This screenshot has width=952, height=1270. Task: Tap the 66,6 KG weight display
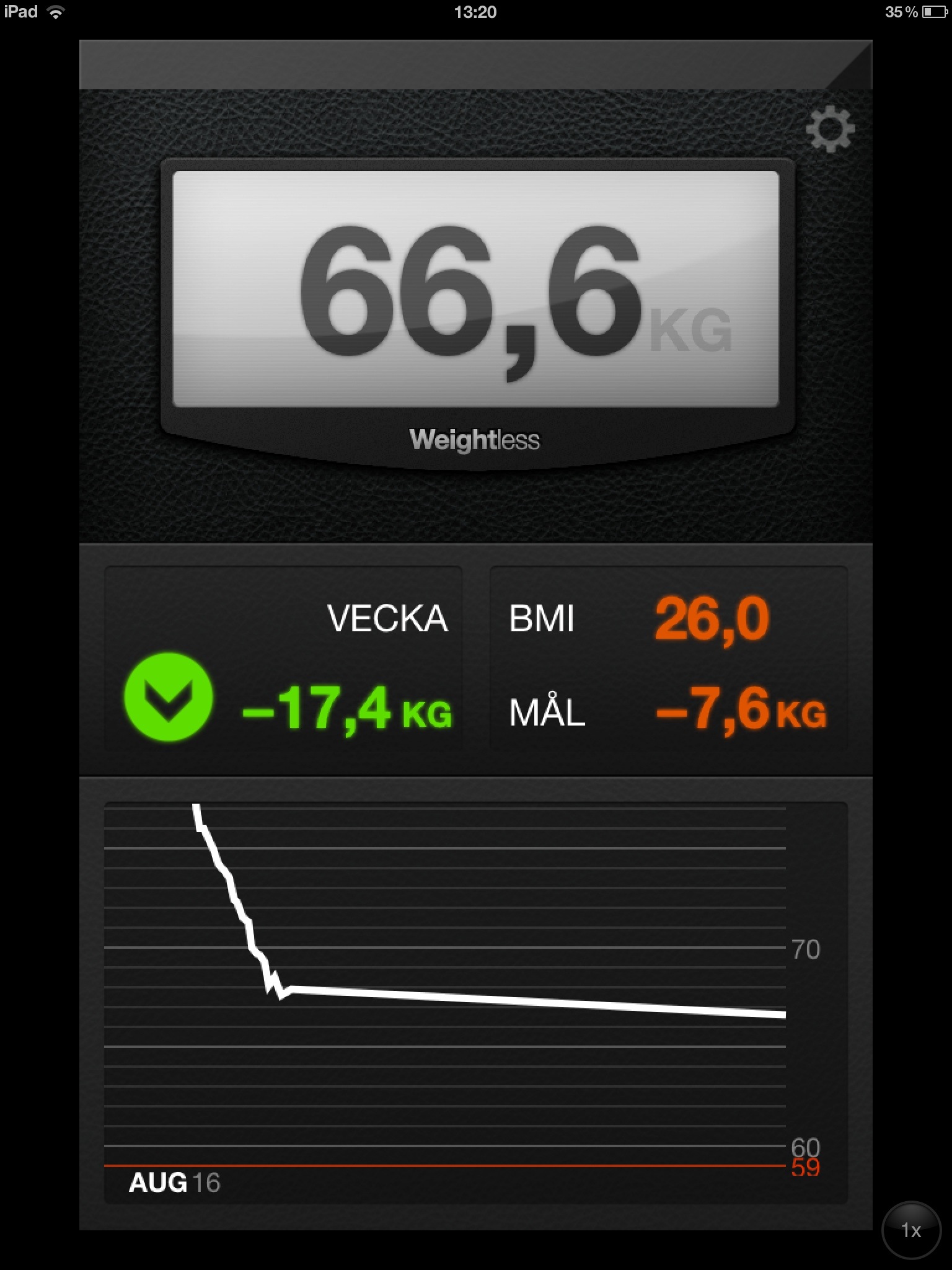475,290
